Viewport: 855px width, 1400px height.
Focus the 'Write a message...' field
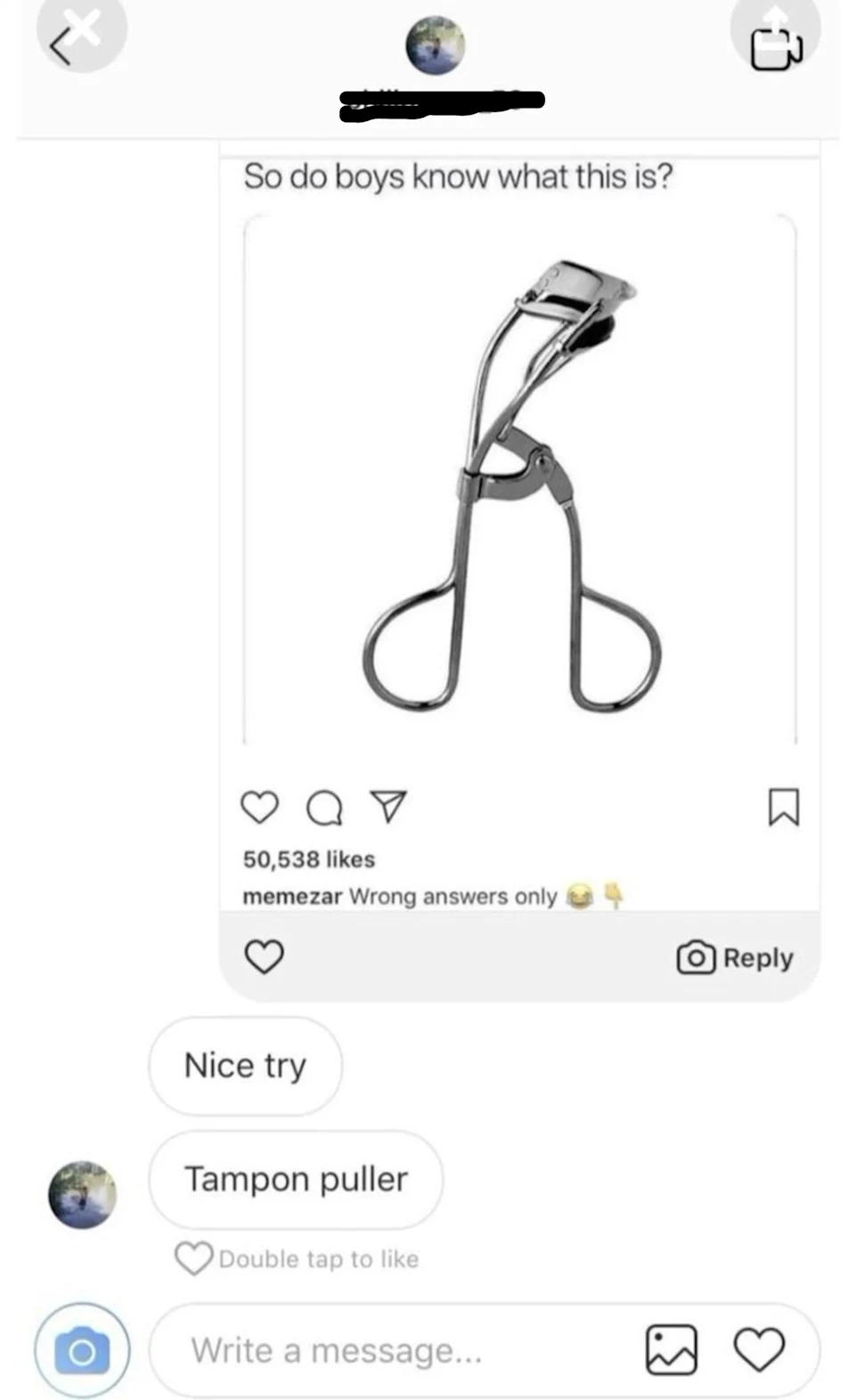pos(392,1350)
